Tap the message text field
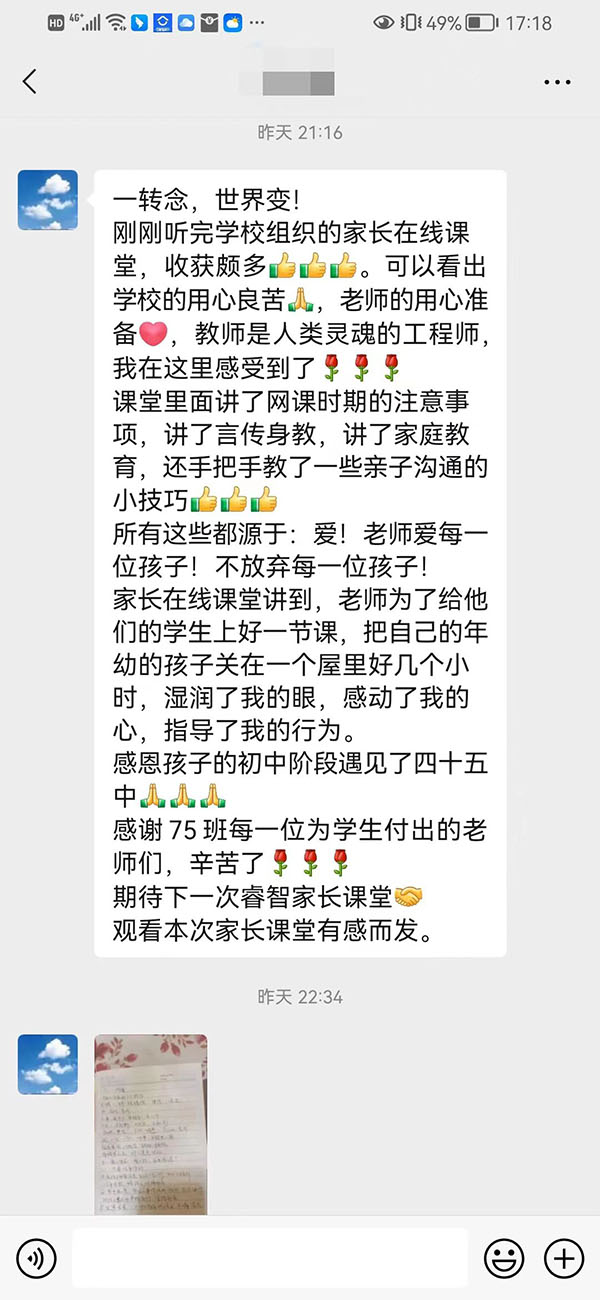The image size is (600, 1300). pos(270,1257)
